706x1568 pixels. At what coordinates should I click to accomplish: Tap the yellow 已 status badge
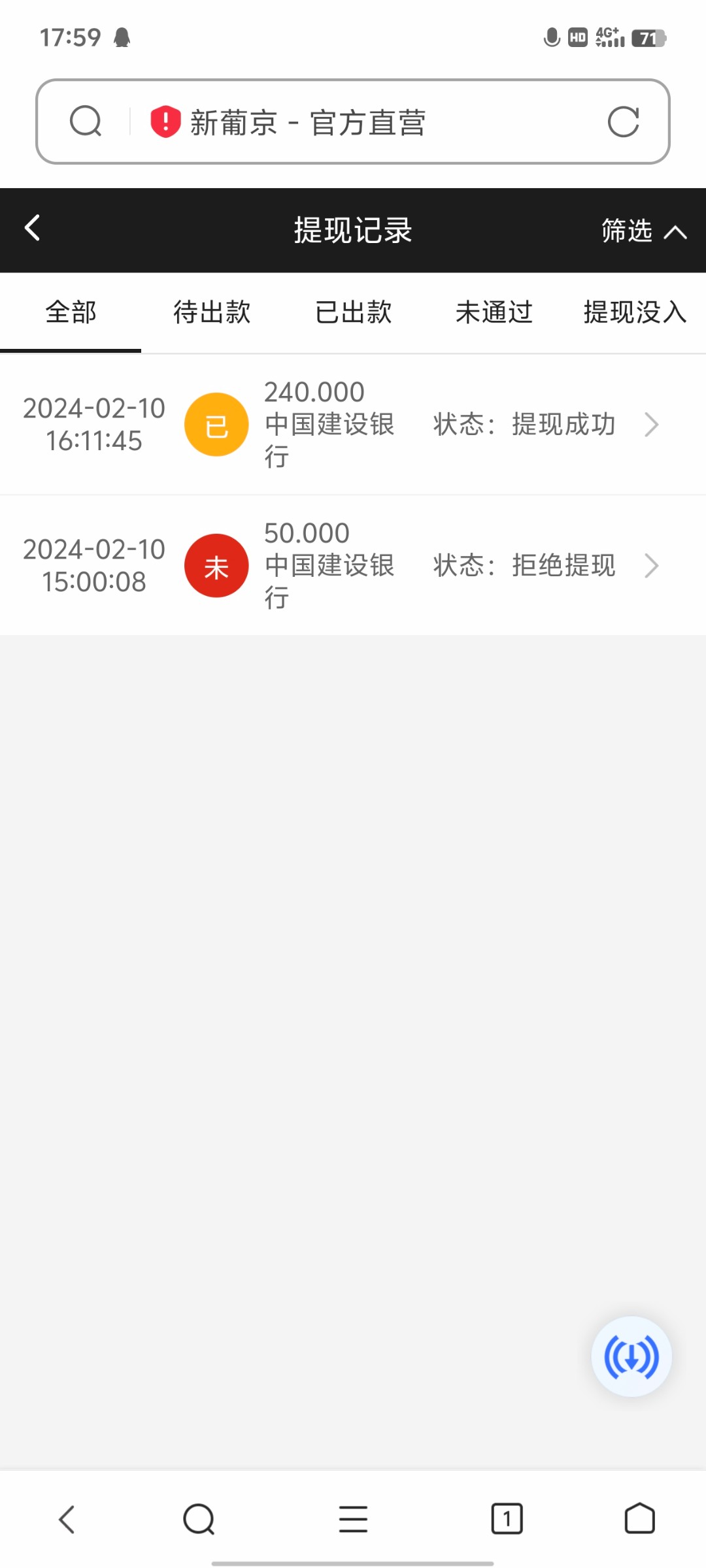[216, 424]
